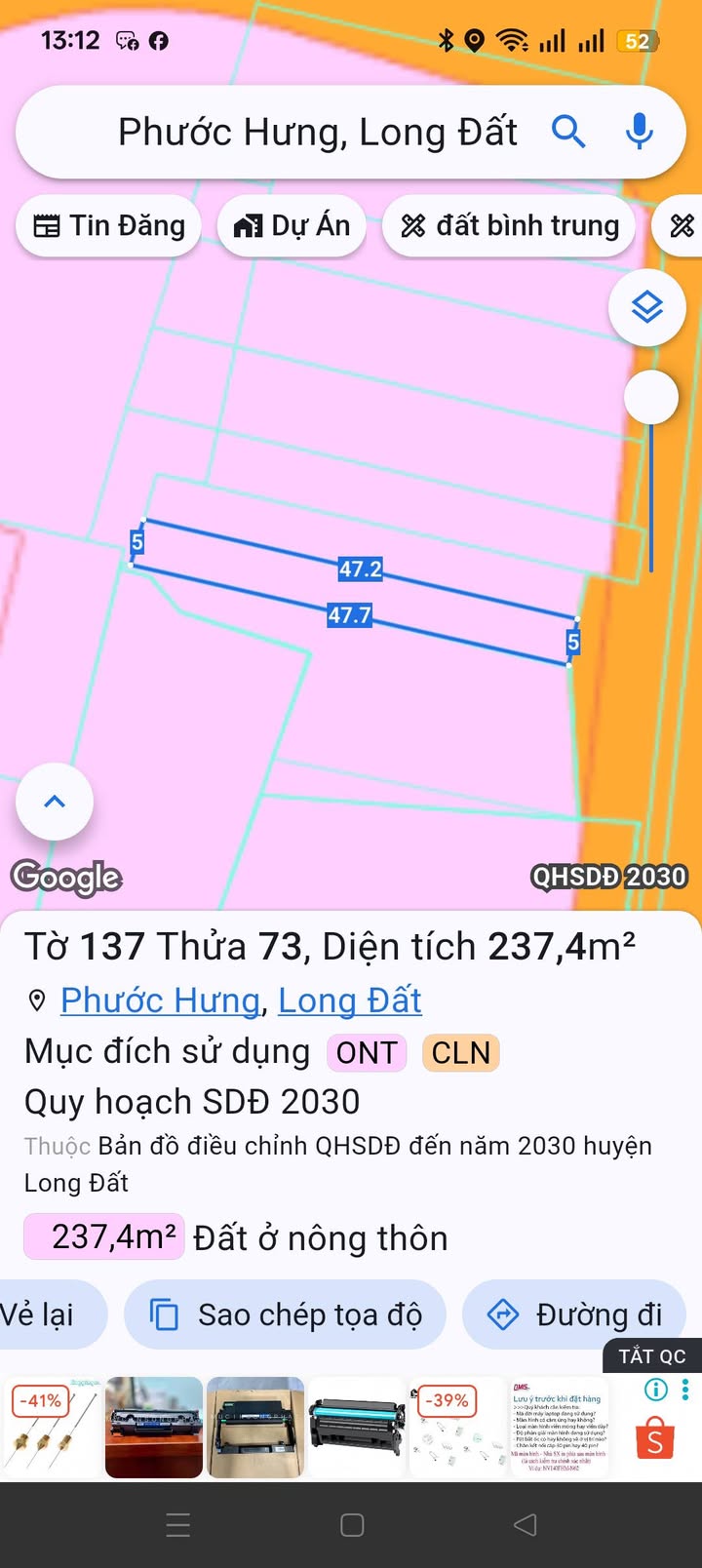This screenshot has width=702, height=1568.
Task: Select the đất bình trung chip
Action: (x=509, y=226)
